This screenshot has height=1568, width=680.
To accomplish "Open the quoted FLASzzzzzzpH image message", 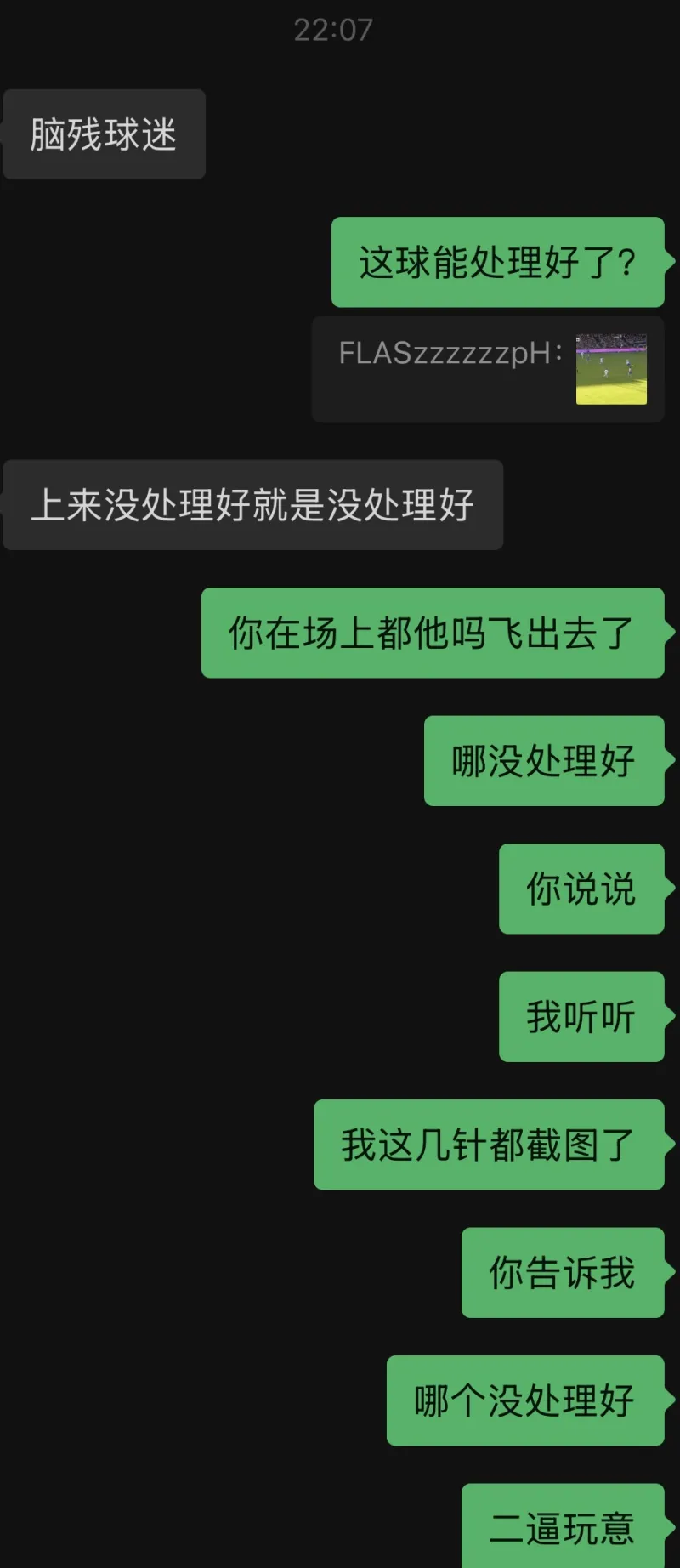I will click(611, 369).
